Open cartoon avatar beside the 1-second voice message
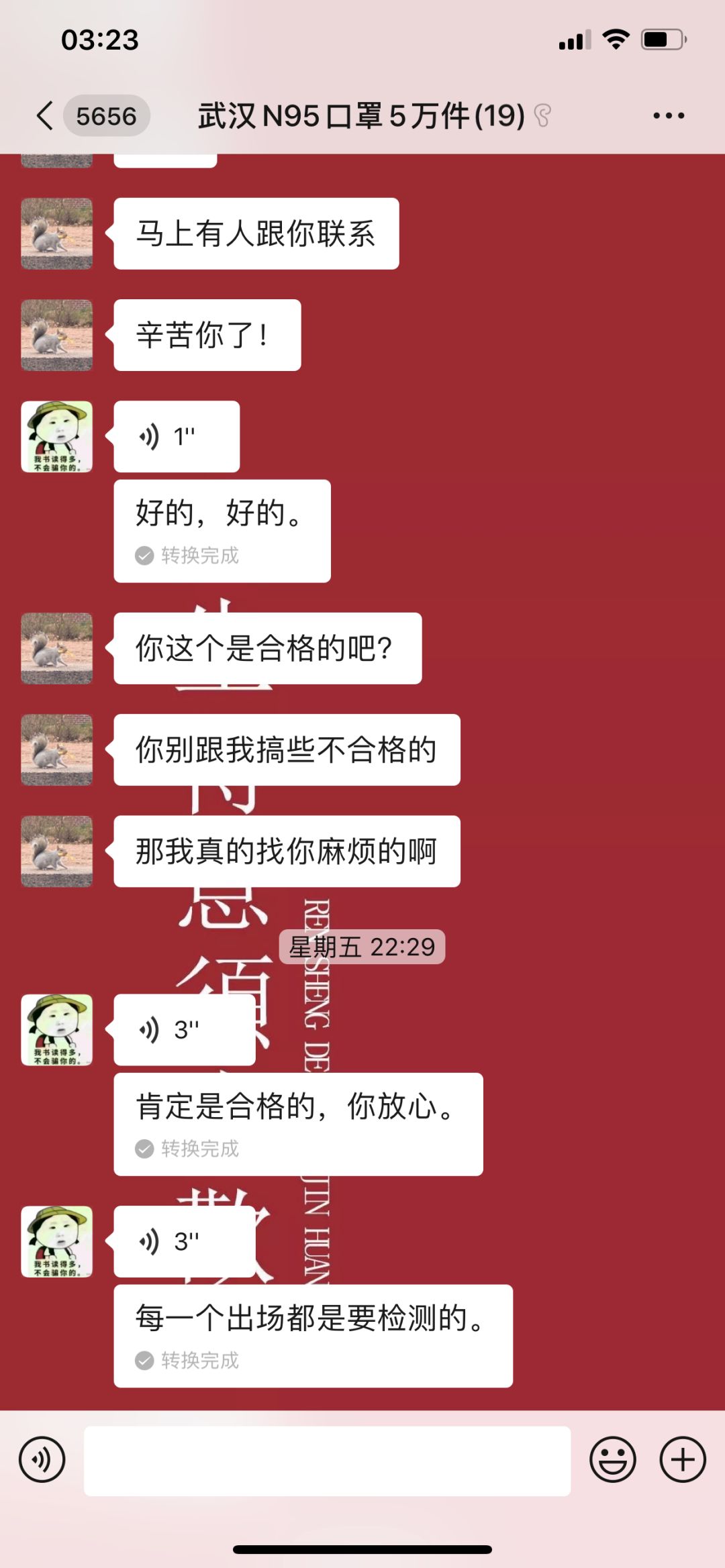 click(57, 437)
